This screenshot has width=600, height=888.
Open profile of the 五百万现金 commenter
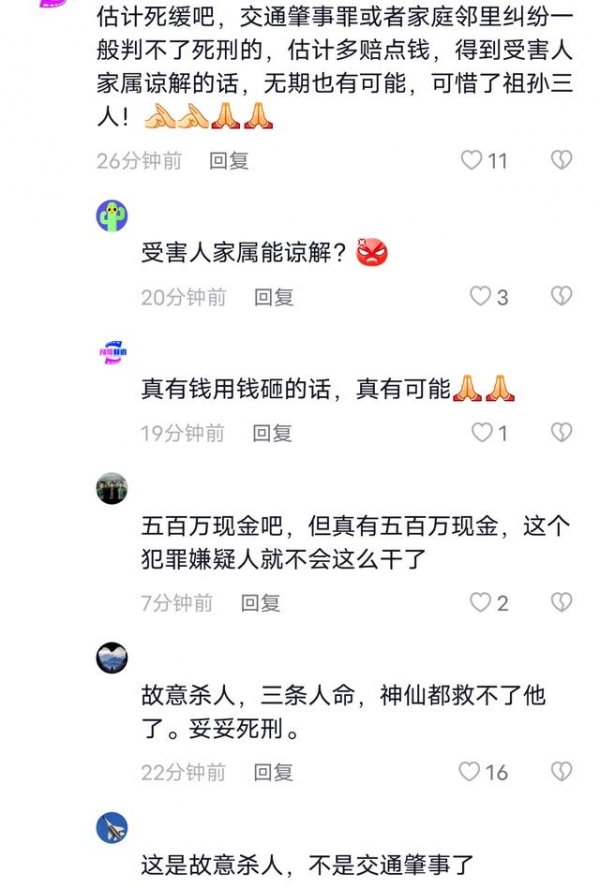(112, 488)
